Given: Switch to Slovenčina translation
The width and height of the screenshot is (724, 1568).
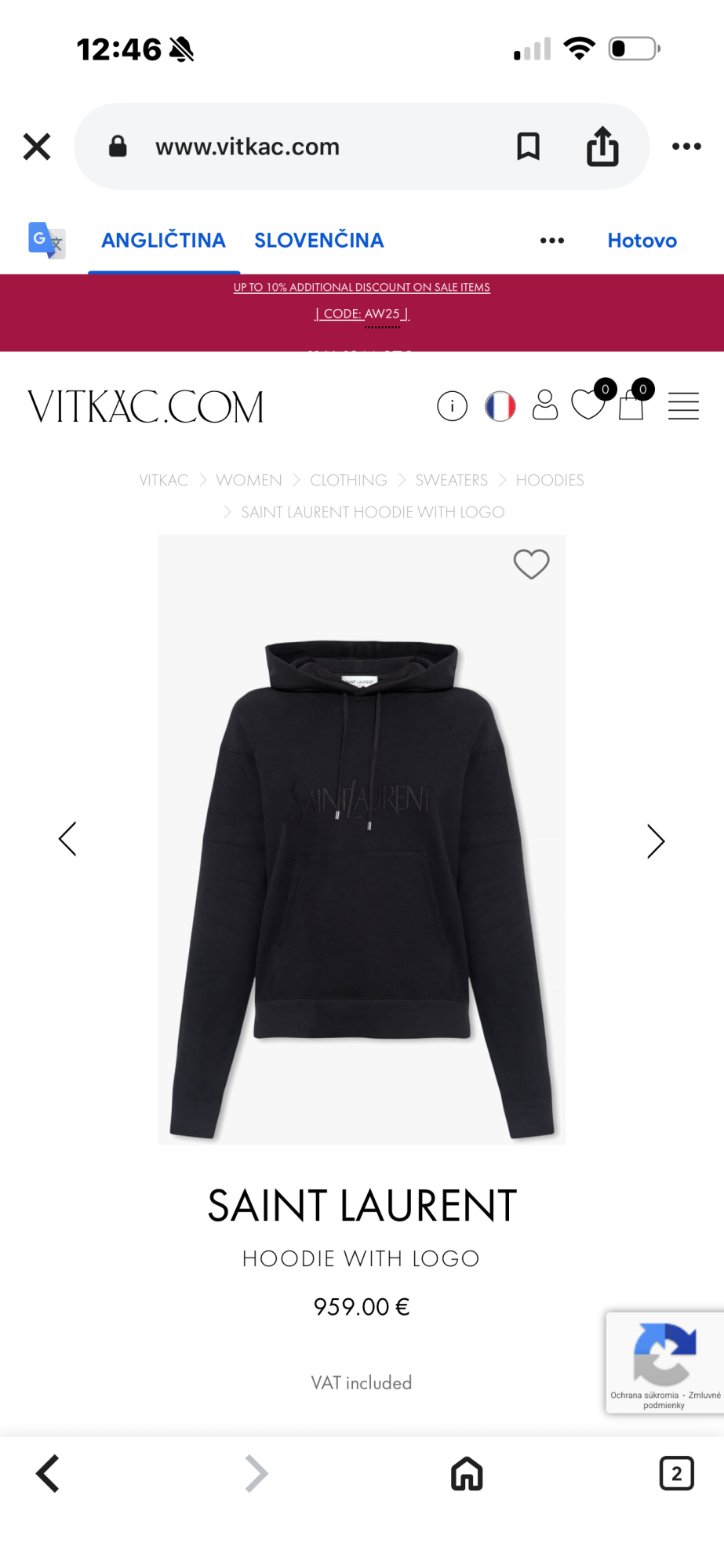Looking at the screenshot, I should click(318, 241).
